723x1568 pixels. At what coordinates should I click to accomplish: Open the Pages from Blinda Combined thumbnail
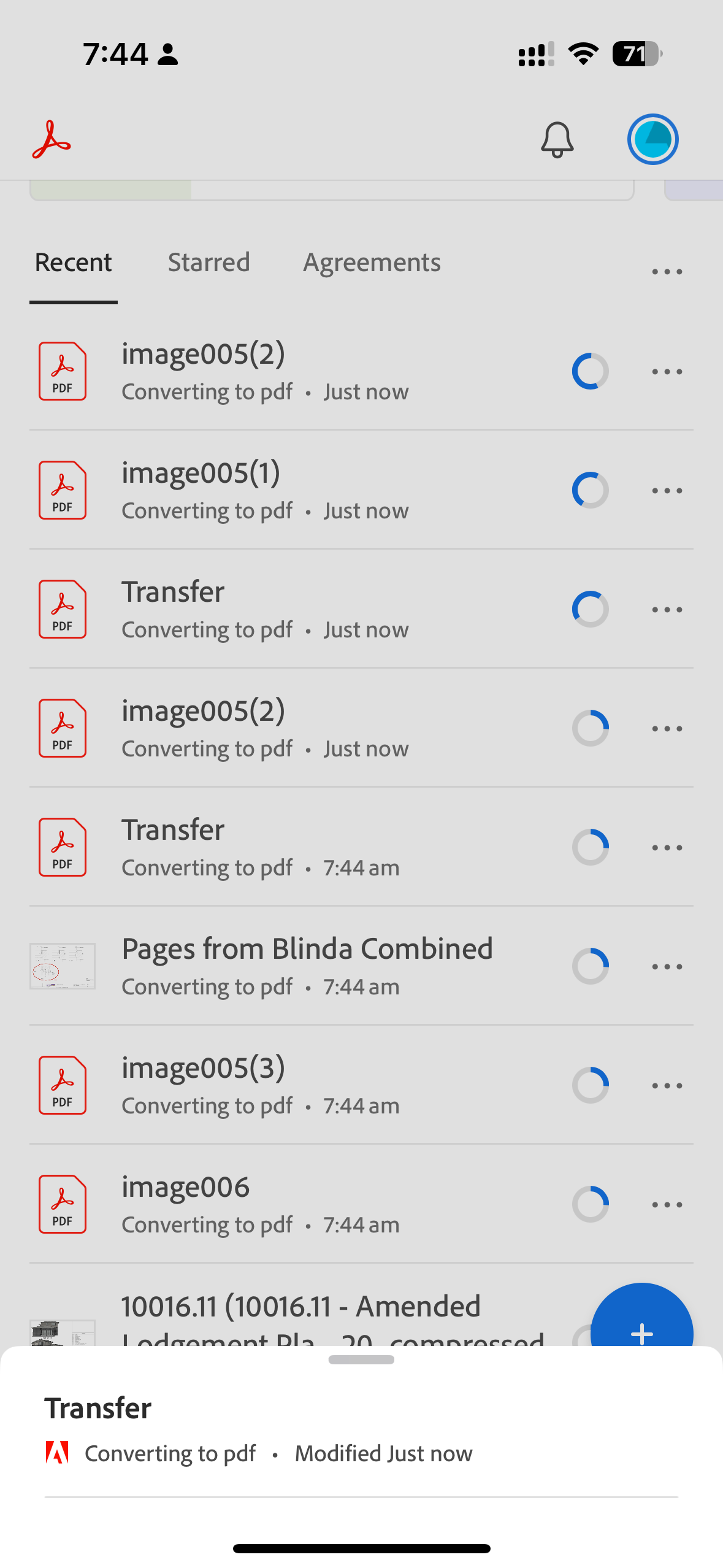[62, 966]
